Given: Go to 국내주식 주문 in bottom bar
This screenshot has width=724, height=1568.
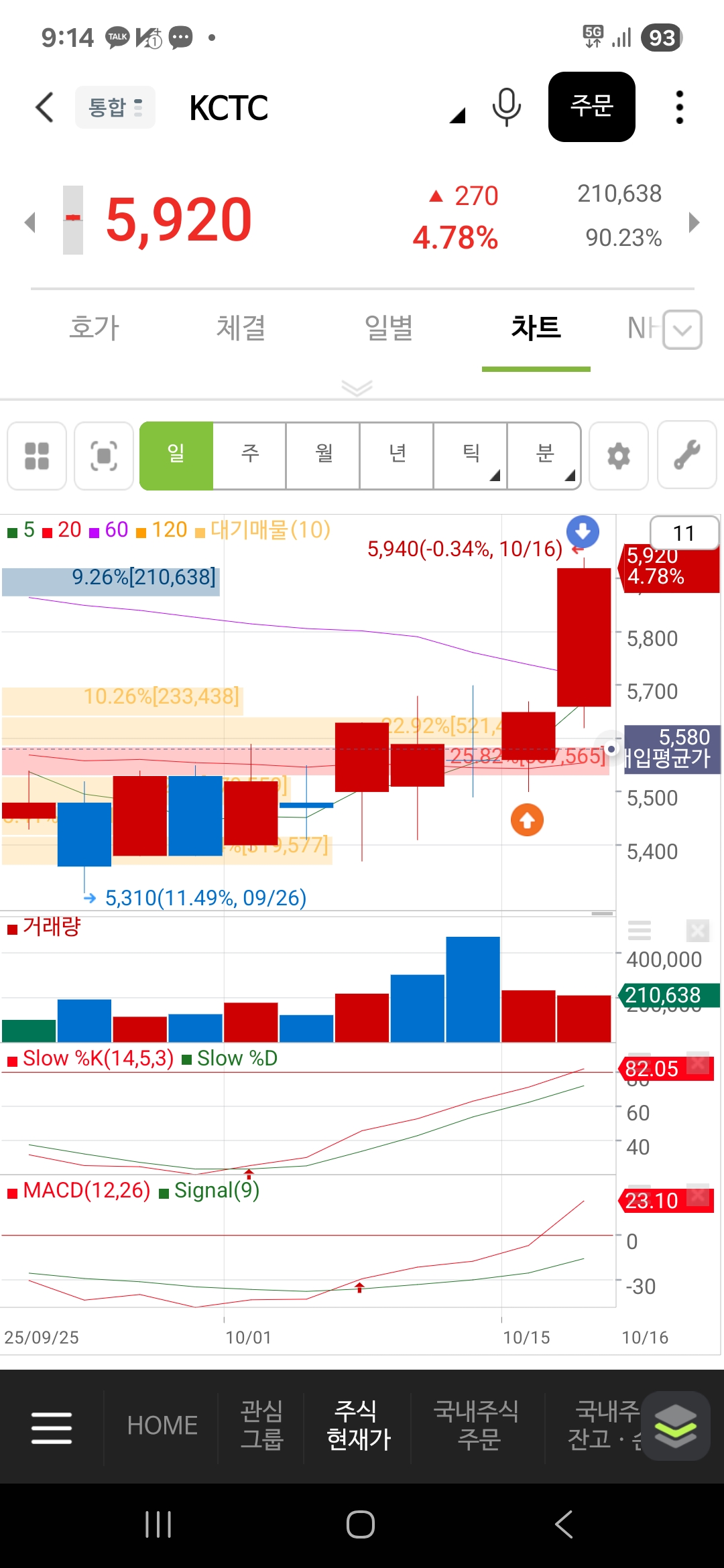Looking at the screenshot, I should click(x=477, y=1425).
